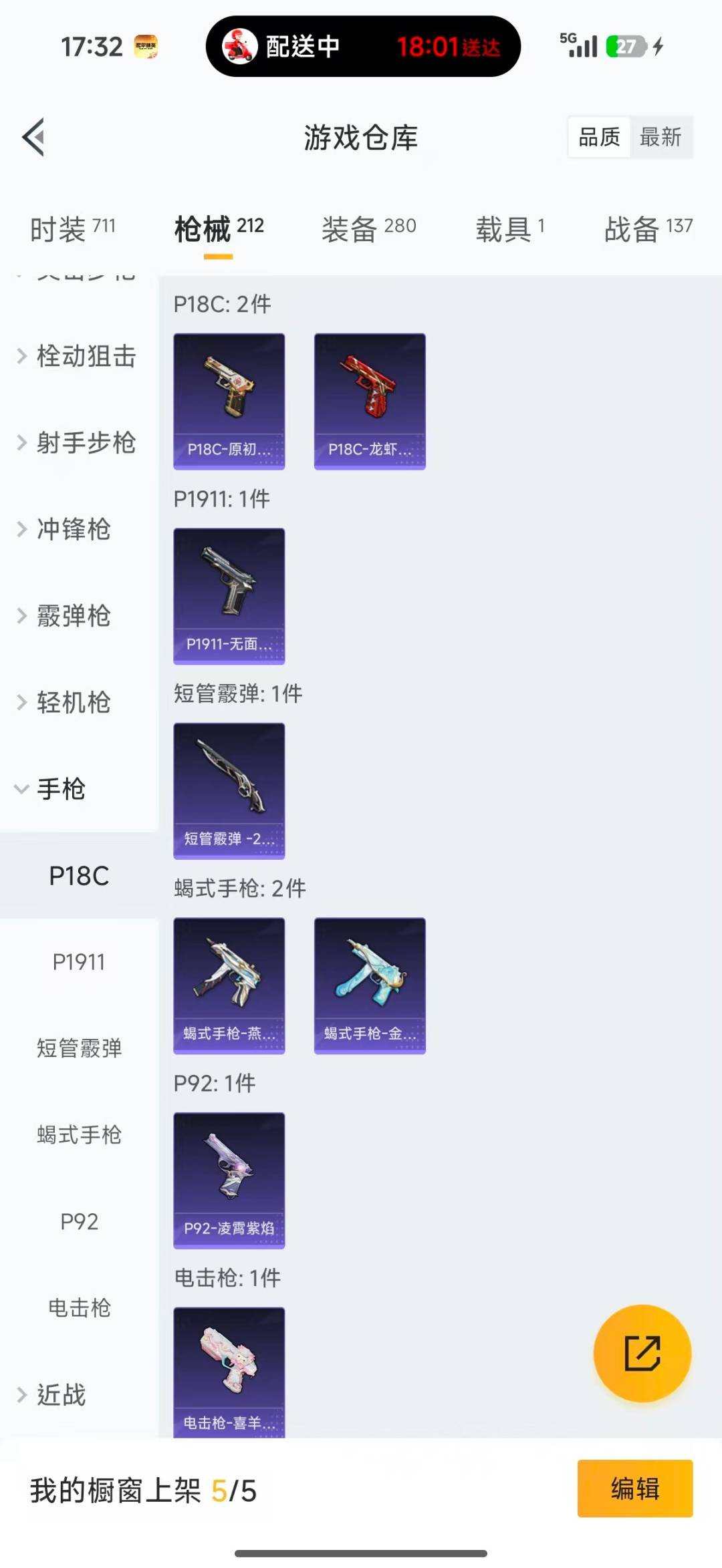
Task: Open sharing via the yellow export icon
Action: 642,1354
